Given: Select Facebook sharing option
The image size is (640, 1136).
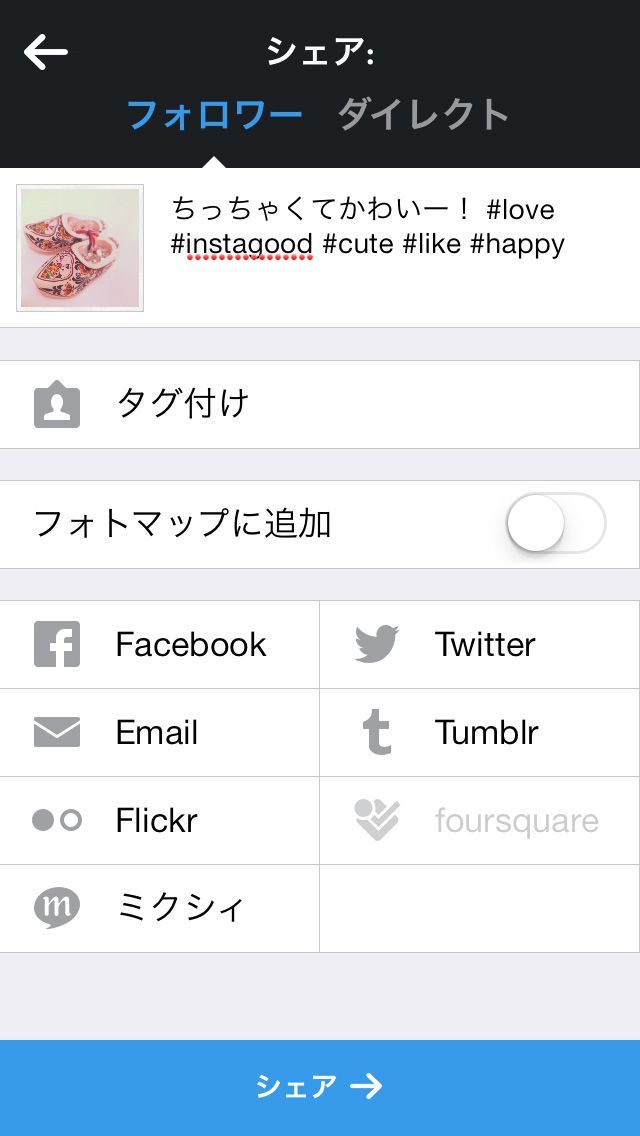Looking at the screenshot, I should coord(160,644).
